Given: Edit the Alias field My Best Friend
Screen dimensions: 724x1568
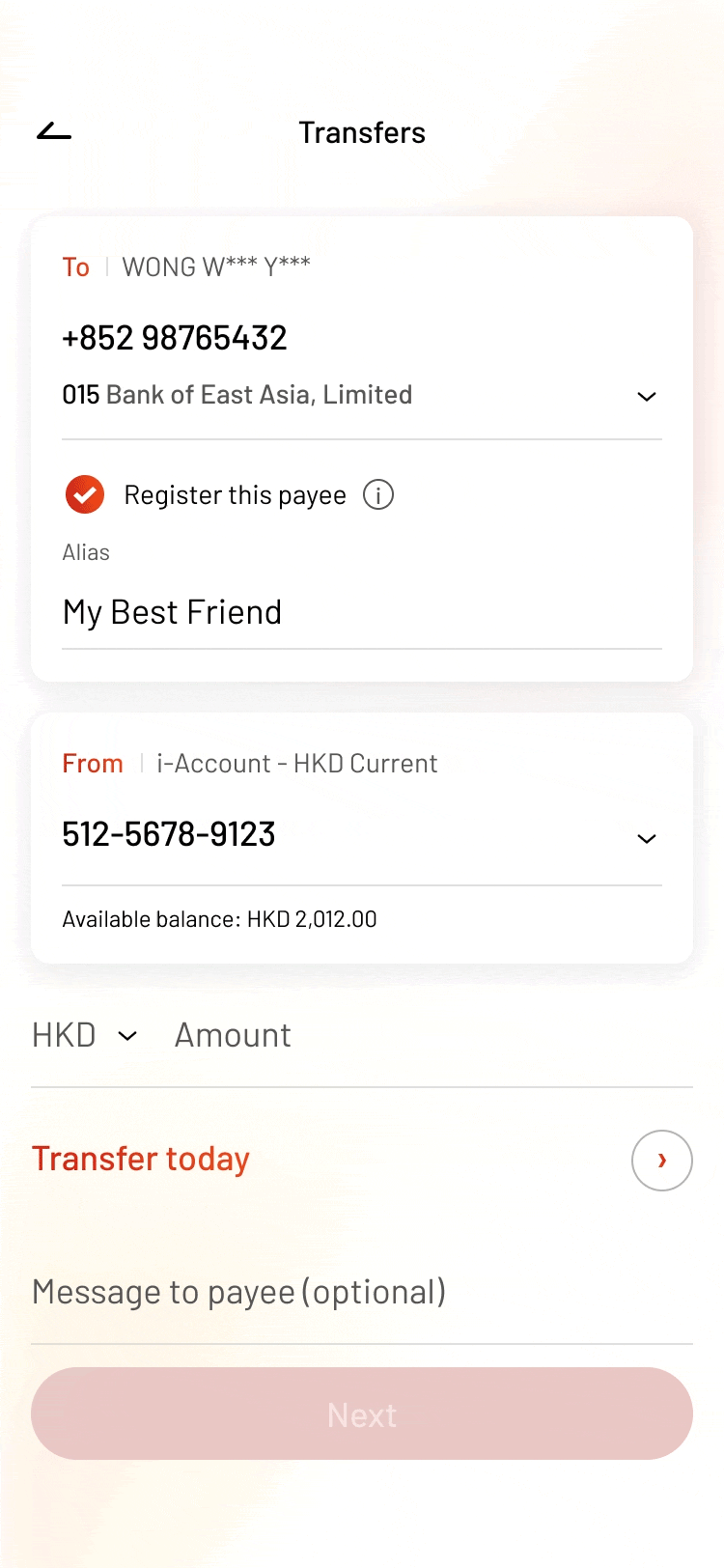Looking at the screenshot, I should 362,613.
